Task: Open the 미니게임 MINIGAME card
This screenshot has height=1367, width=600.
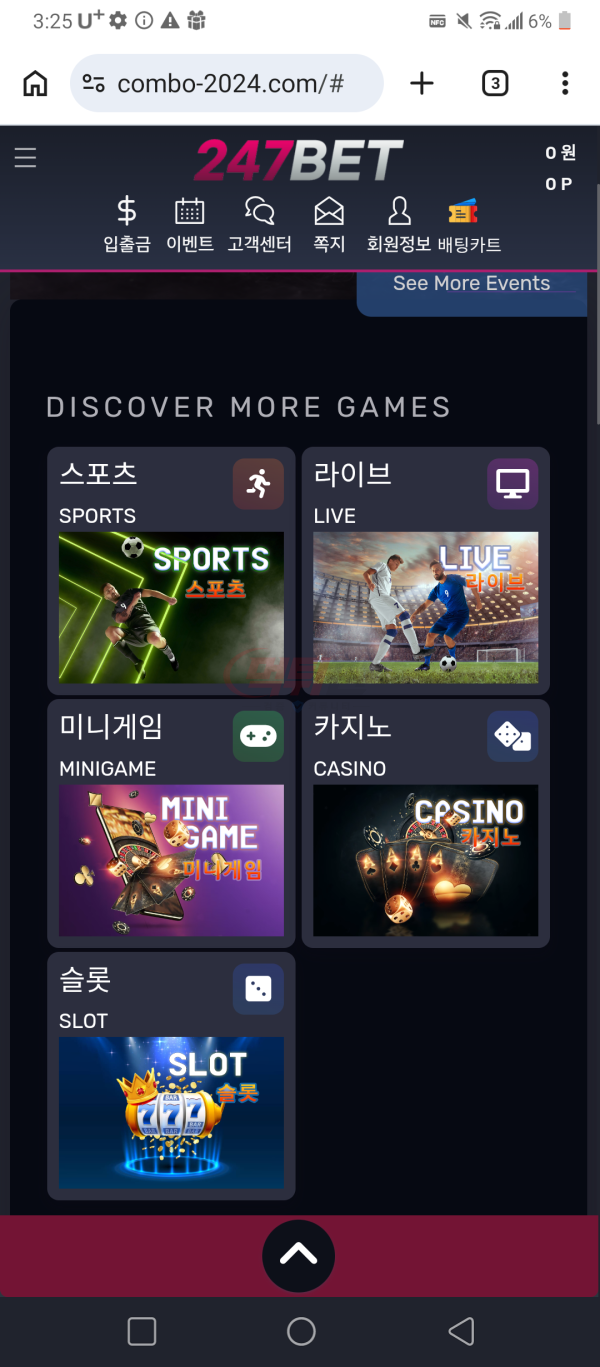Action: coord(171,824)
